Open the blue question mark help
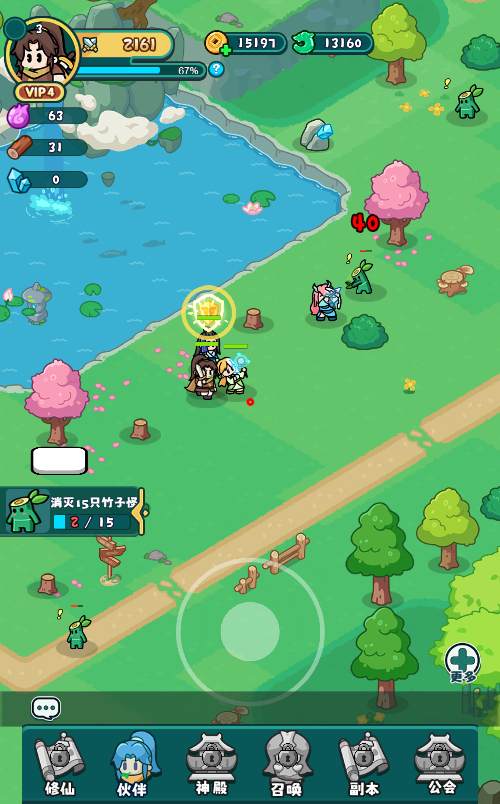500x804 pixels. 216,69
